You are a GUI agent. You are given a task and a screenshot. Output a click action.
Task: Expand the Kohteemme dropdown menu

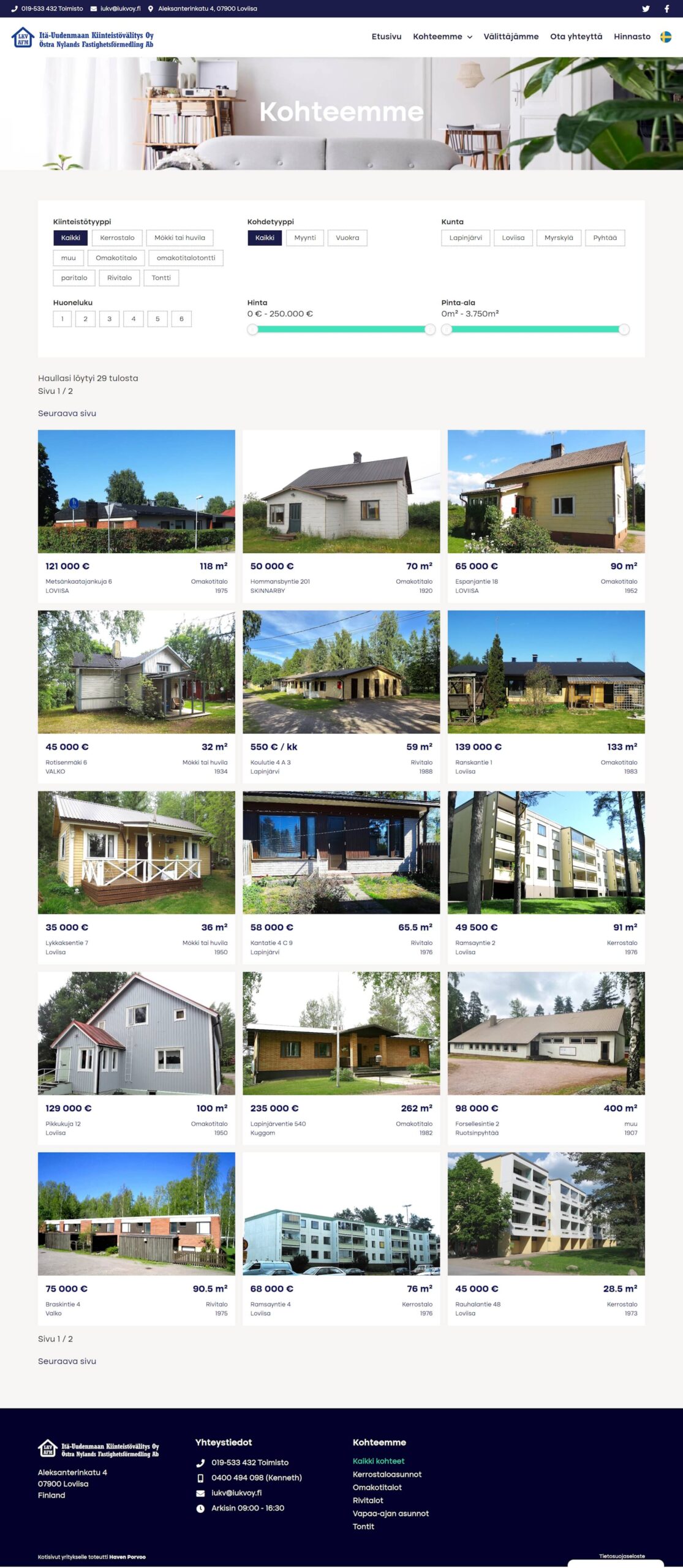tap(442, 37)
